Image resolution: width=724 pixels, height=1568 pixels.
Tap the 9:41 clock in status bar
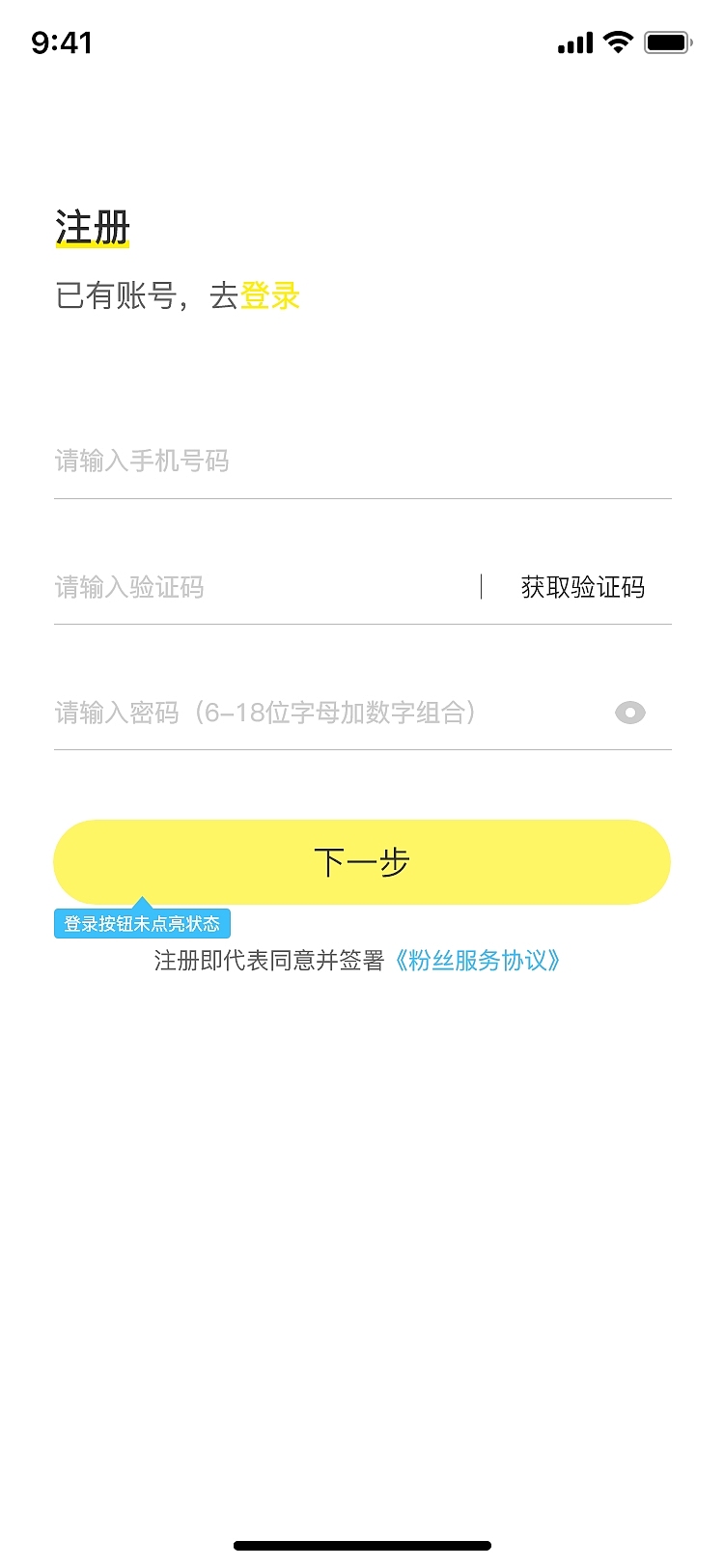(x=60, y=42)
